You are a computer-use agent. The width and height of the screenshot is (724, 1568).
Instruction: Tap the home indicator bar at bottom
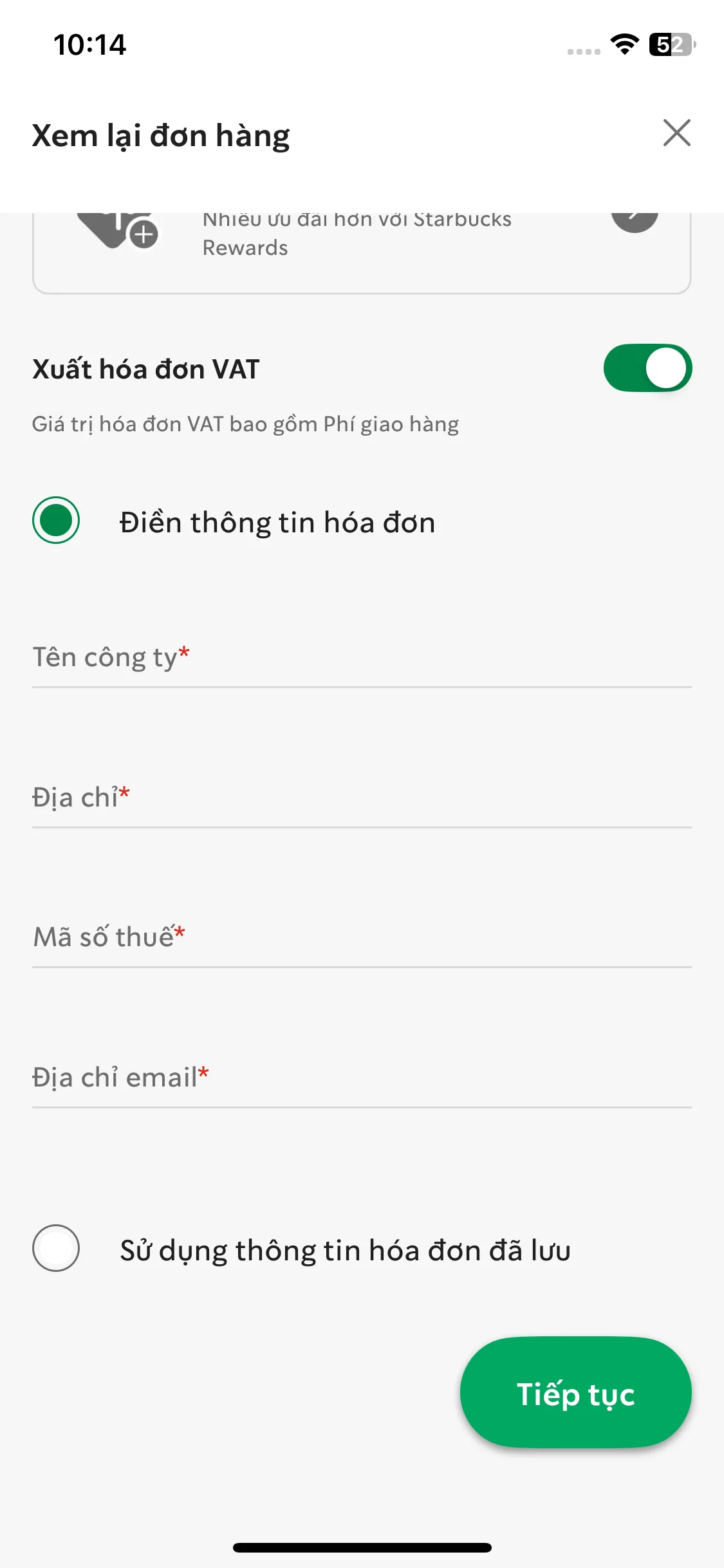(x=362, y=1547)
